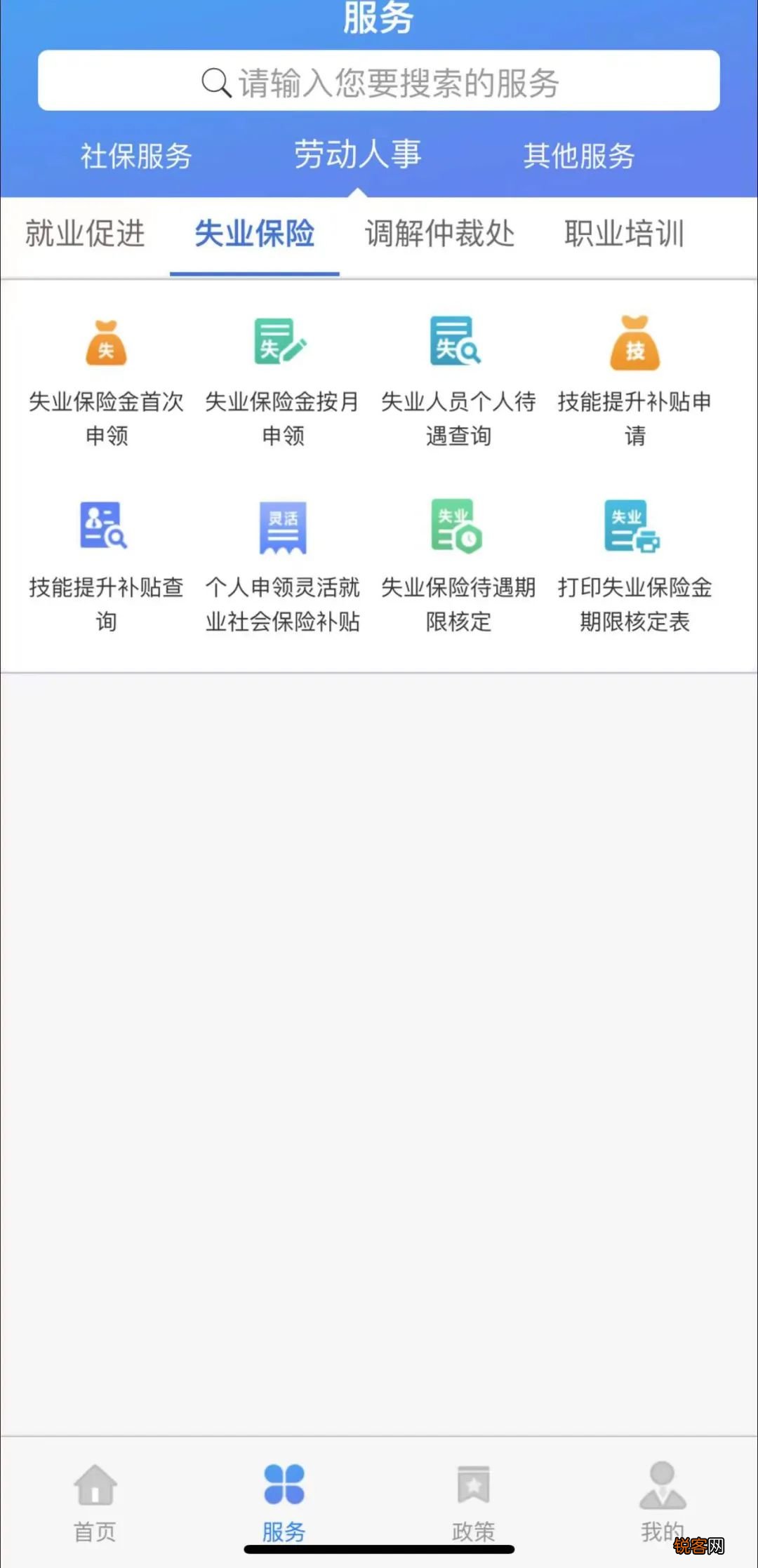Image resolution: width=758 pixels, height=1568 pixels.
Task: Switch to the 其他服务 tab
Action: (578, 156)
